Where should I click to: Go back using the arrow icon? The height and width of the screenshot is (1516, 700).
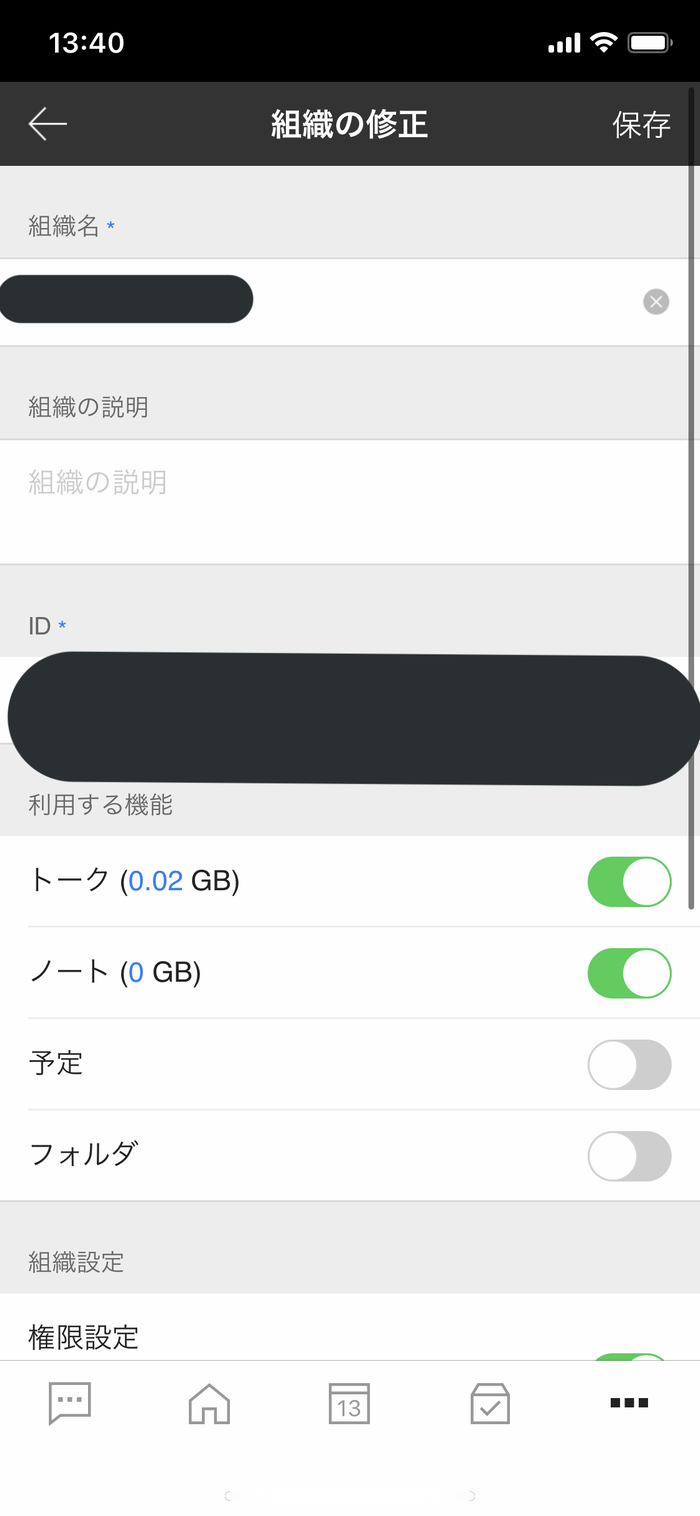coord(48,124)
